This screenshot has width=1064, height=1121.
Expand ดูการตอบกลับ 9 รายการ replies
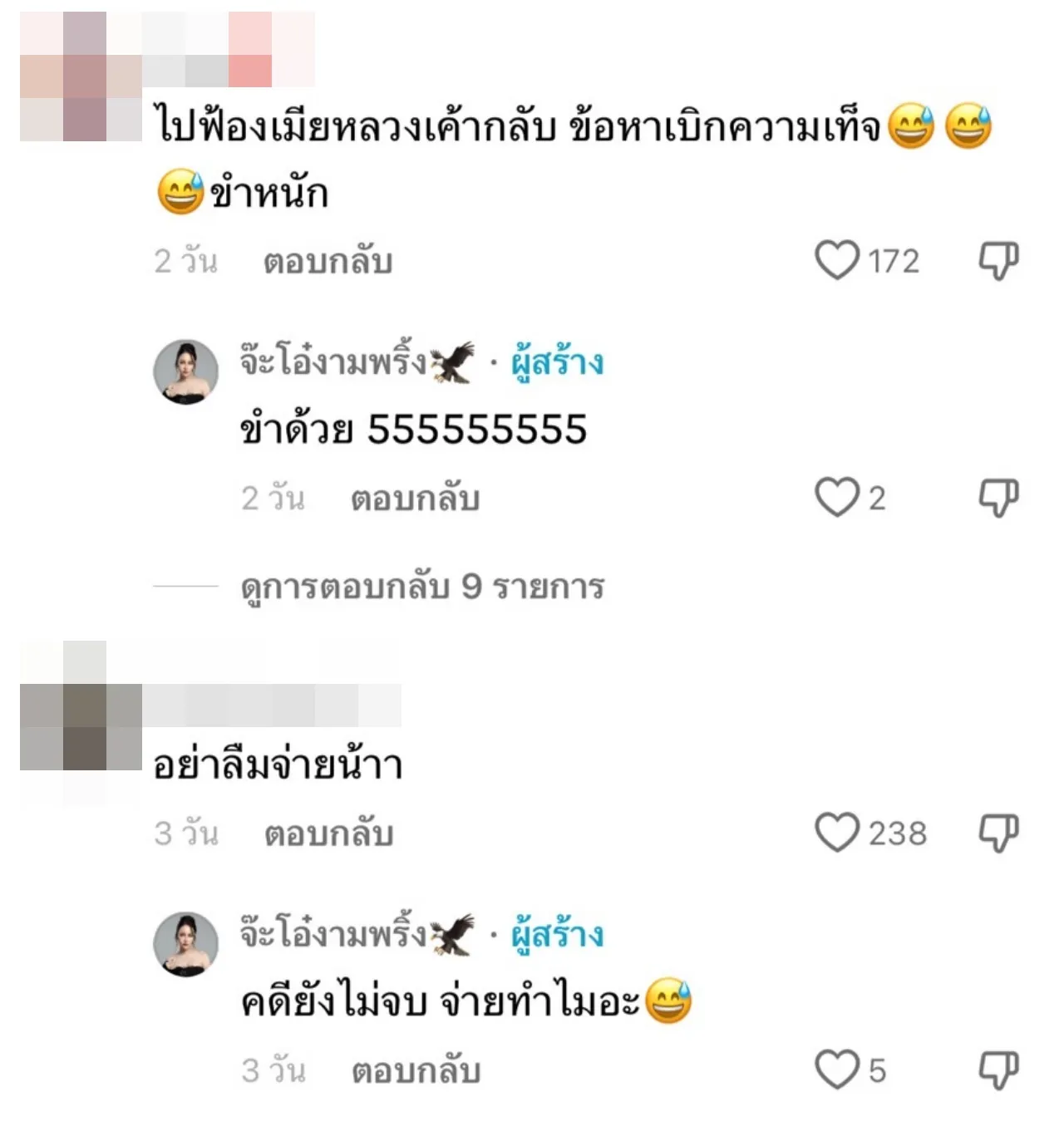tap(422, 587)
